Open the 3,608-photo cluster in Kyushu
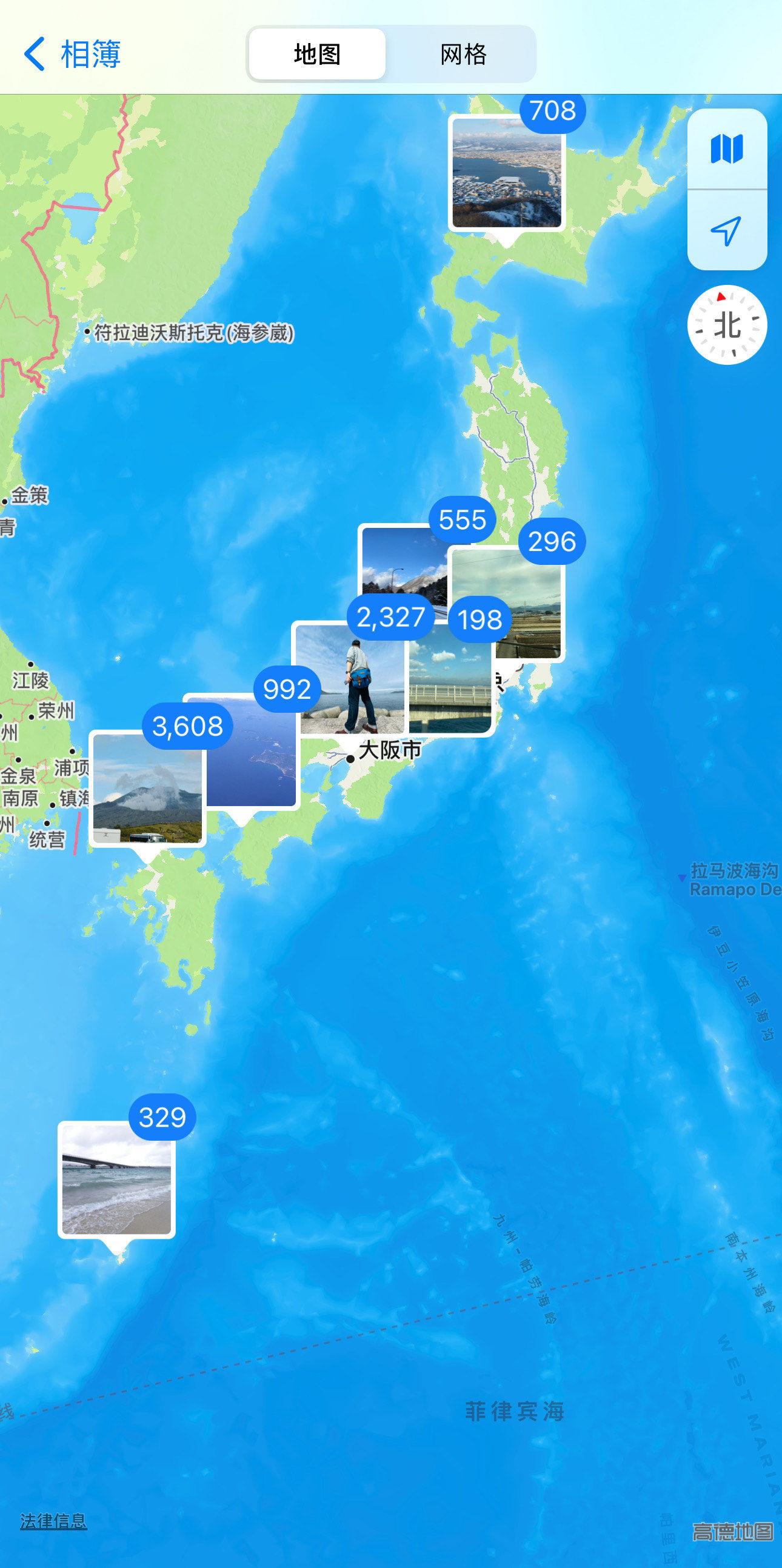 tap(148, 793)
